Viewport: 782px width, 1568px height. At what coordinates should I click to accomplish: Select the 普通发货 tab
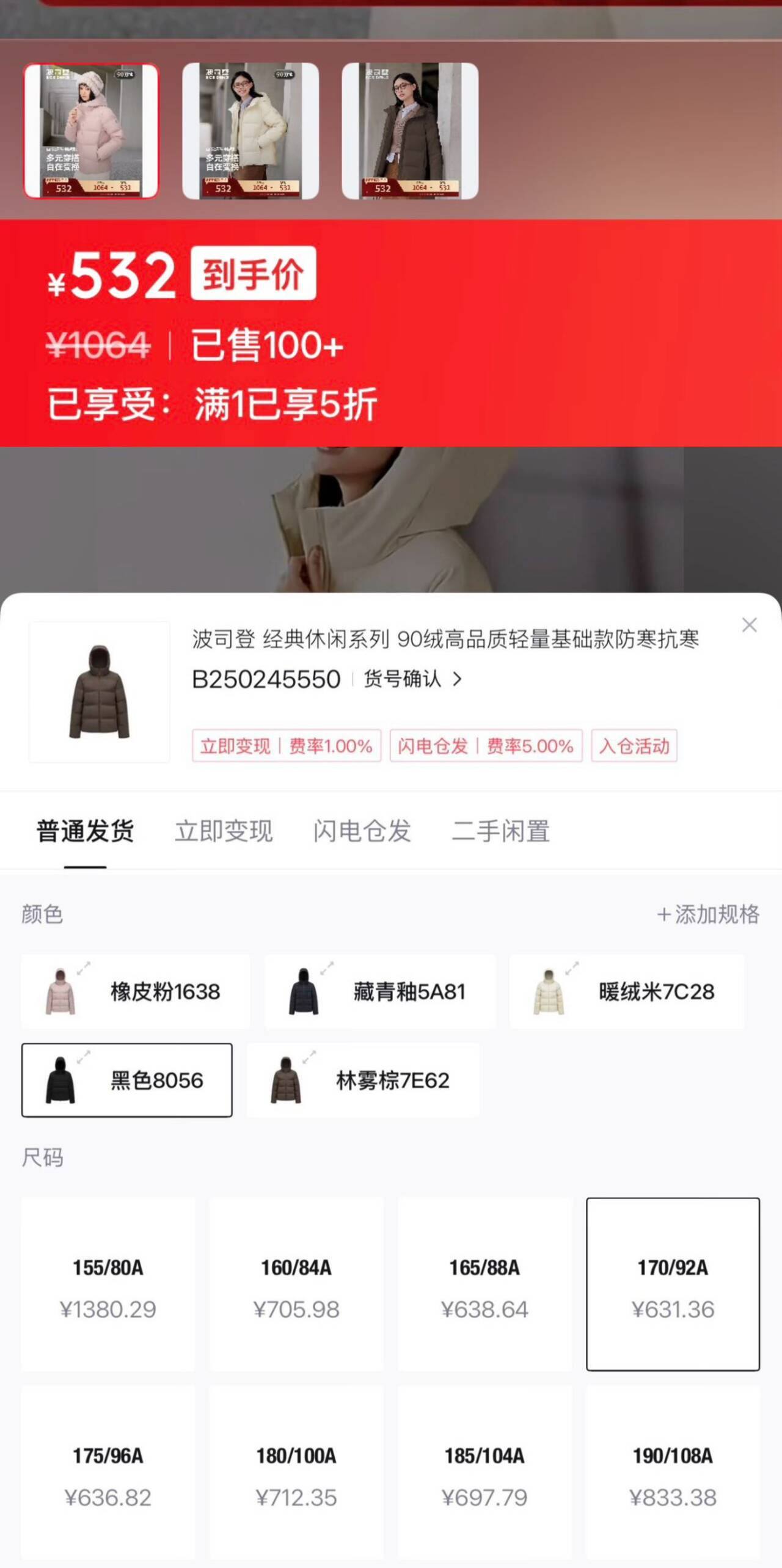[x=85, y=831]
